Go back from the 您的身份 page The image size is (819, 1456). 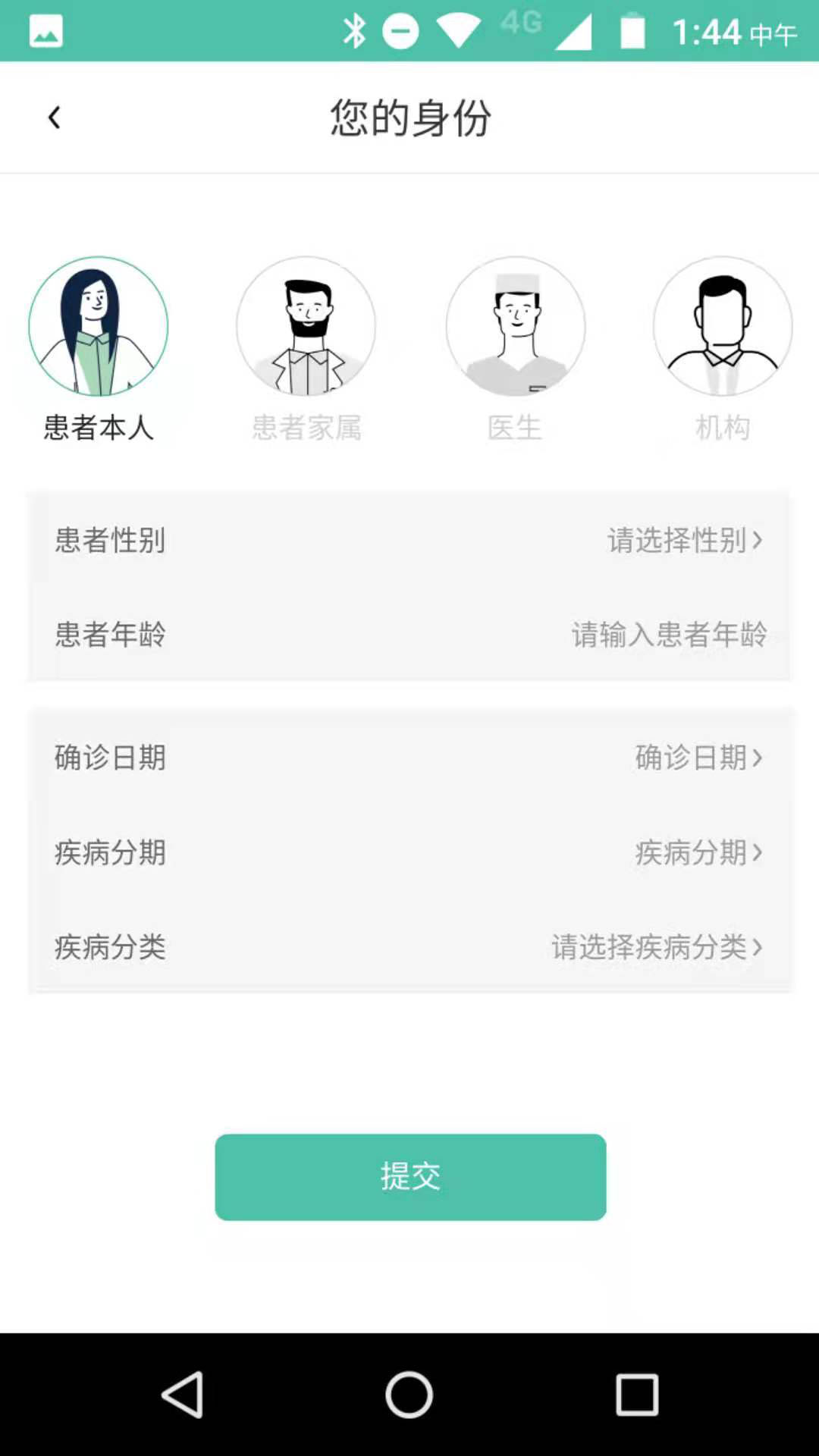pos(54,118)
